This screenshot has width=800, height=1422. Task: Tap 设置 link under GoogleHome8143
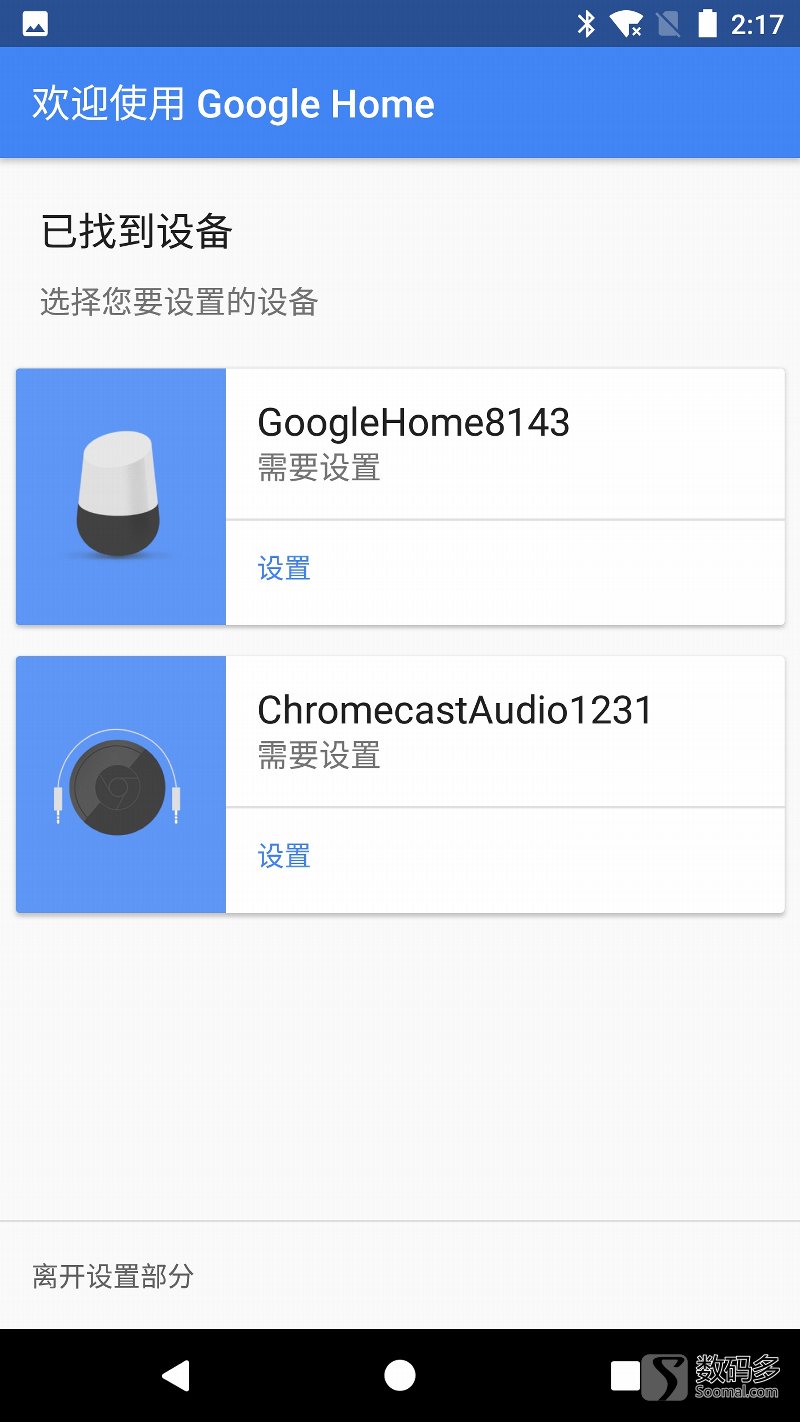tap(283, 569)
